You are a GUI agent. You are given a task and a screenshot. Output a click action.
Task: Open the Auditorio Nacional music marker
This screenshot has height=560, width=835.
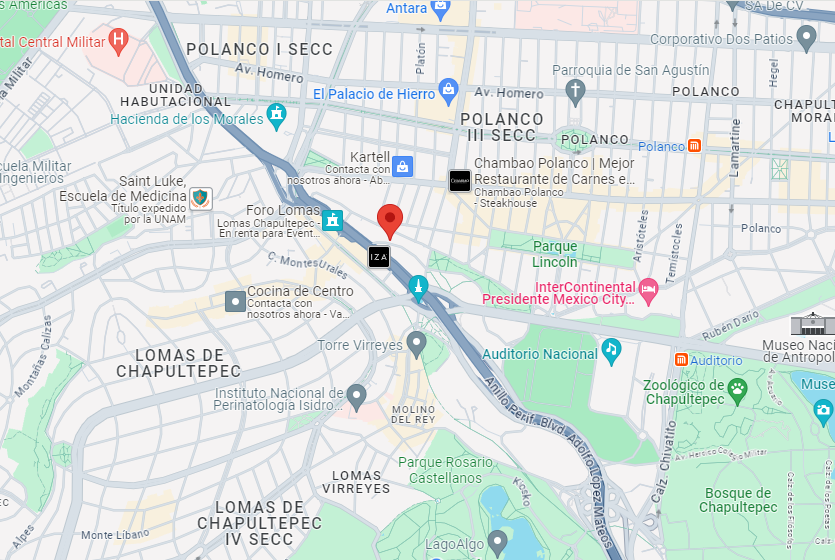click(611, 351)
